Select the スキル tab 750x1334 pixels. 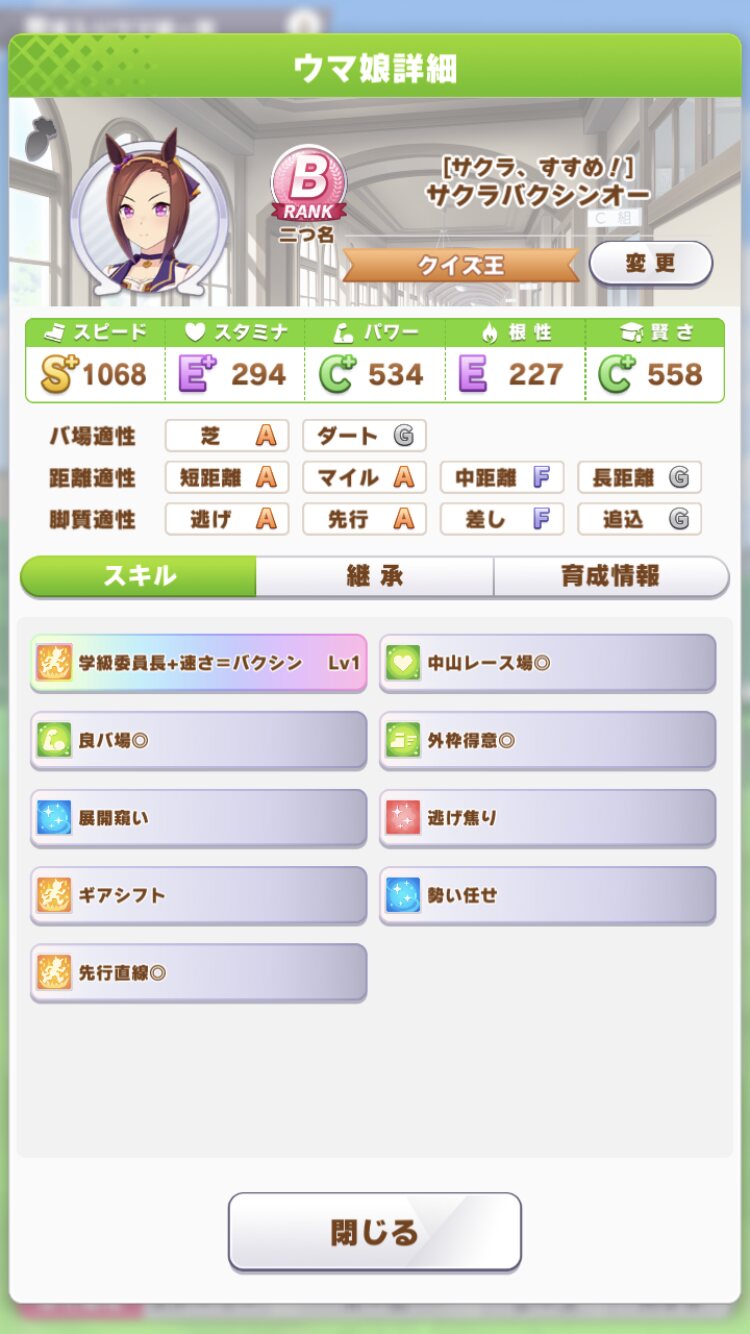click(x=139, y=577)
